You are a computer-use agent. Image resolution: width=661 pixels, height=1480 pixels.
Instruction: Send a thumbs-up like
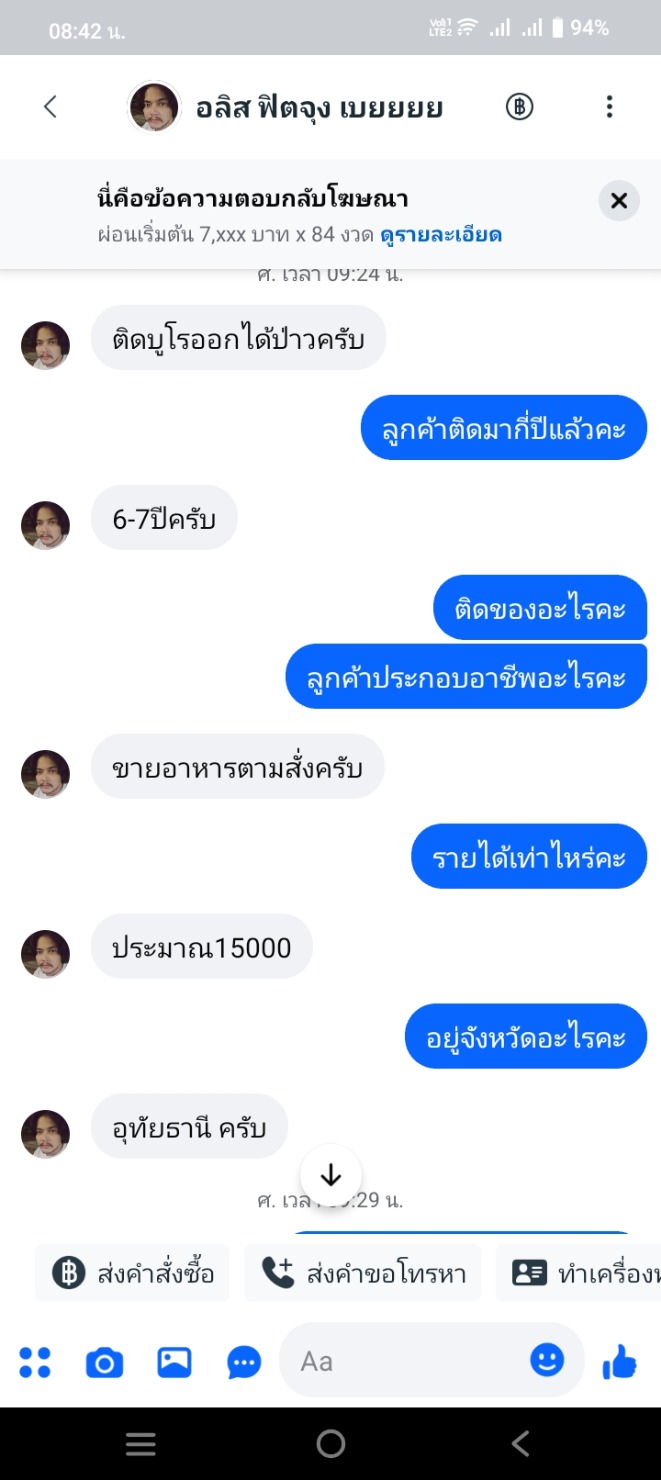620,1361
